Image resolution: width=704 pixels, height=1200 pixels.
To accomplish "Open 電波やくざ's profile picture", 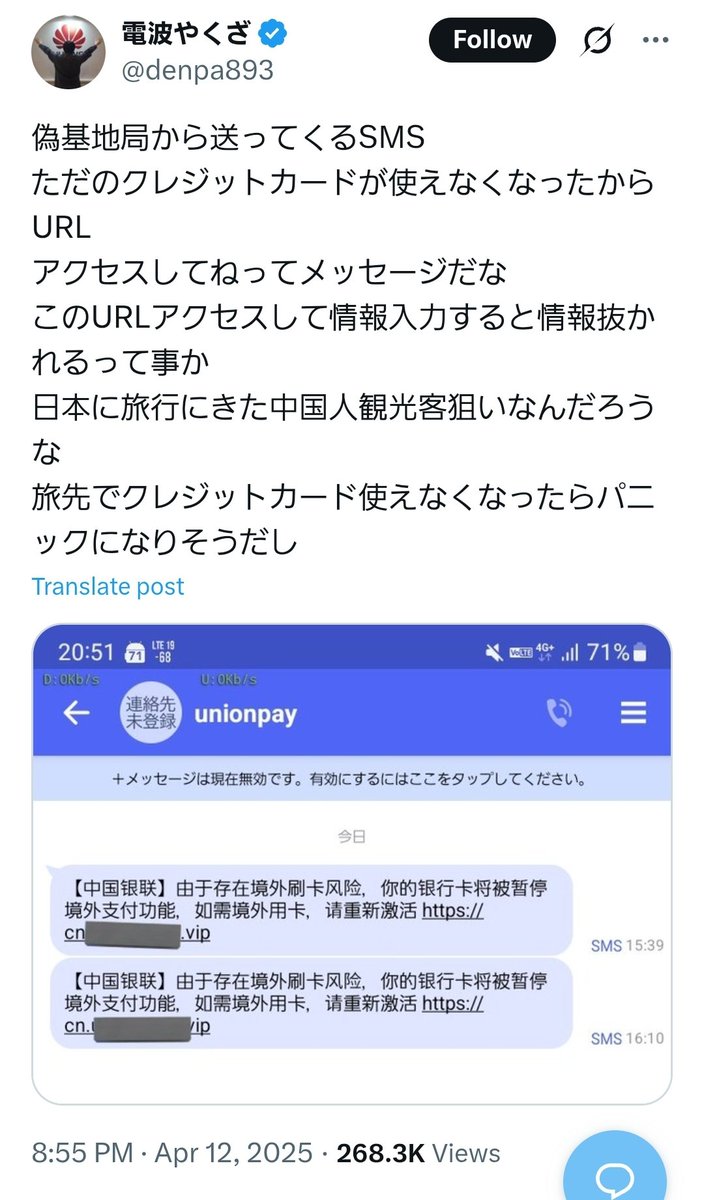I will [x=66, y=52].
